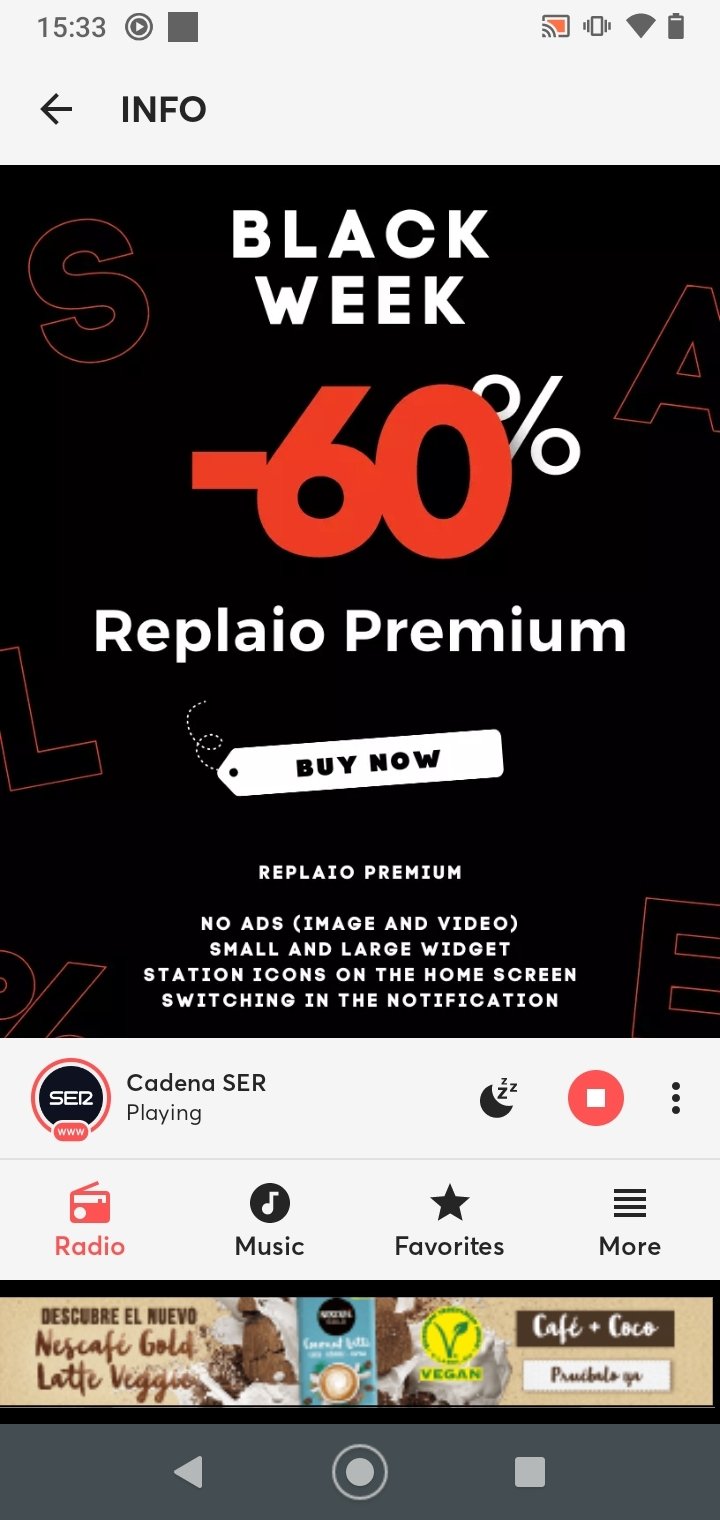Switch to the Radio tab
This screenshot has width=720, height=1520.
click(x=90, y=1220)
